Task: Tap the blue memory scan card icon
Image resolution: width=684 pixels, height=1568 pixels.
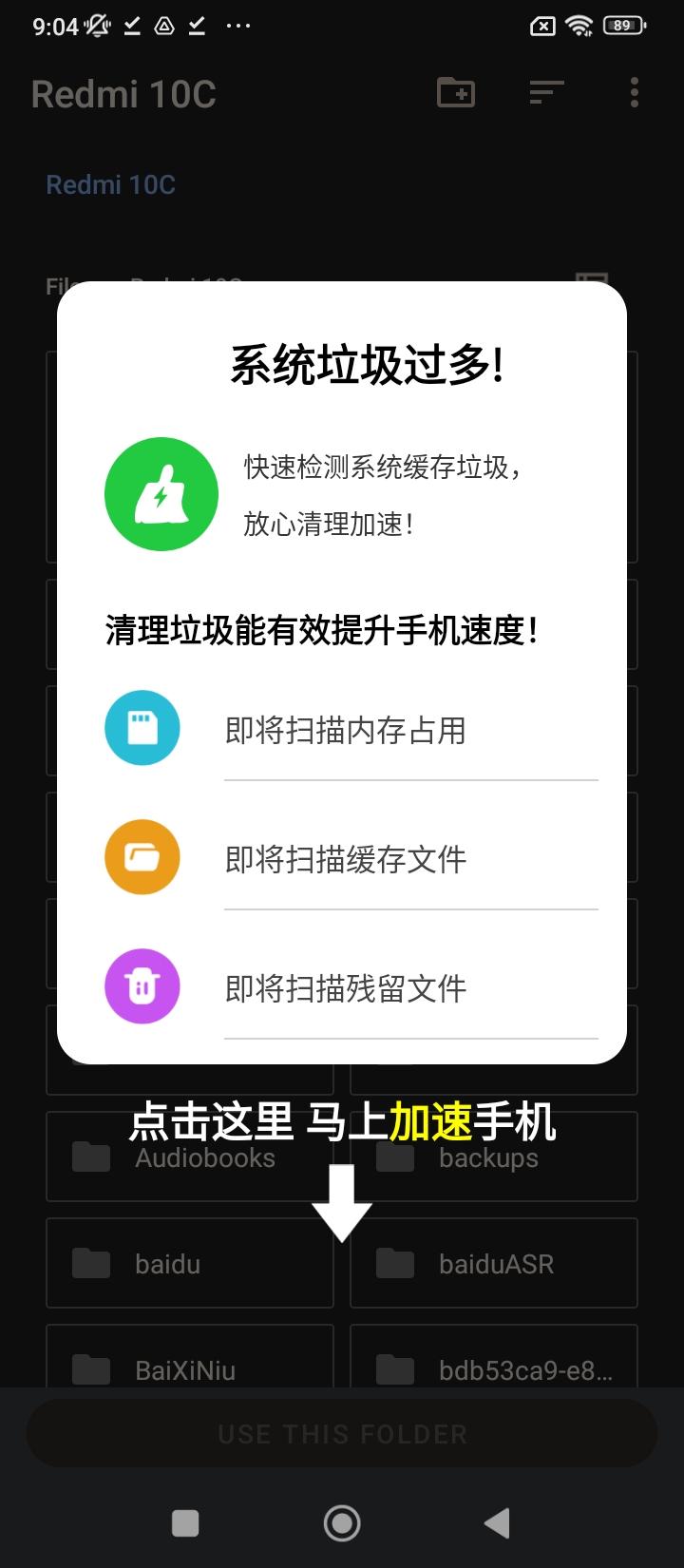Action: tap(142, 728)
